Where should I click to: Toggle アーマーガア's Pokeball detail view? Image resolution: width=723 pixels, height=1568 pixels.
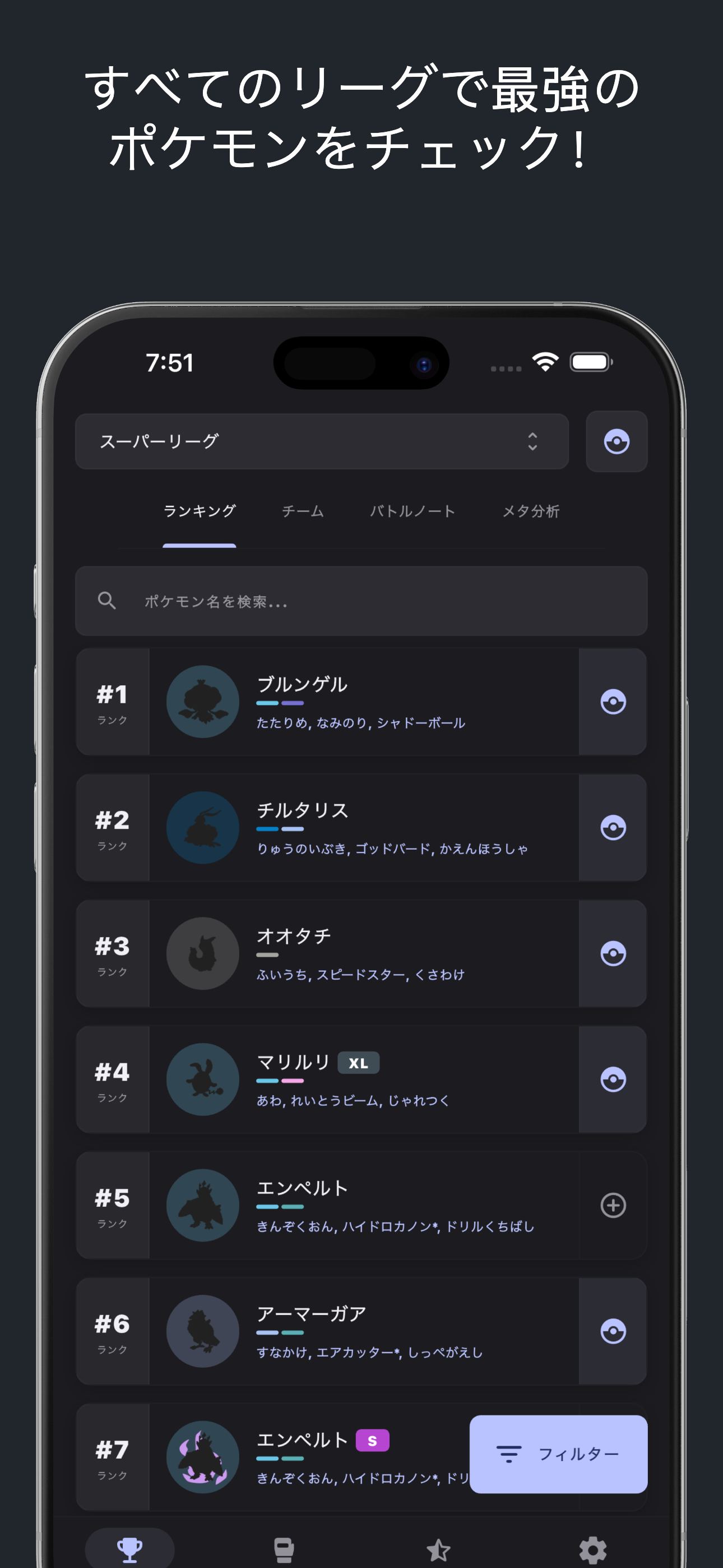point(615,1332)
